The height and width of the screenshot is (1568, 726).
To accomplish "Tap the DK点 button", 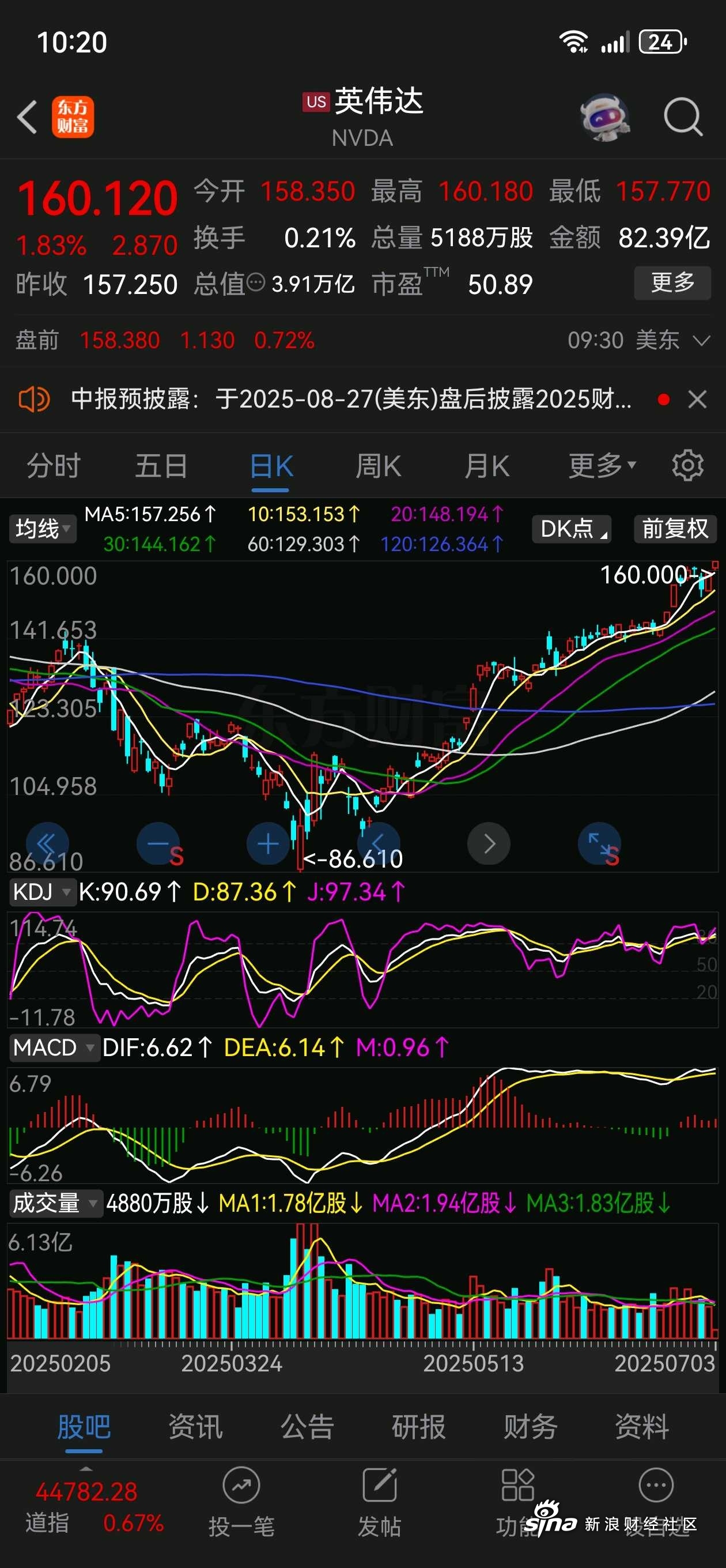I will 572,529.
